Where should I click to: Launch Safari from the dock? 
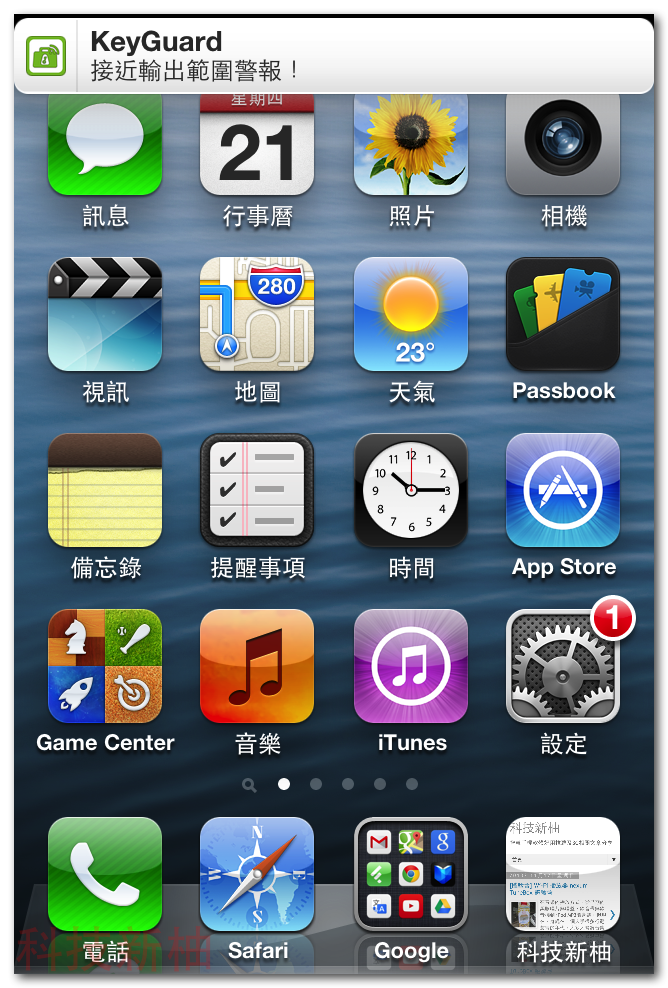257,874
